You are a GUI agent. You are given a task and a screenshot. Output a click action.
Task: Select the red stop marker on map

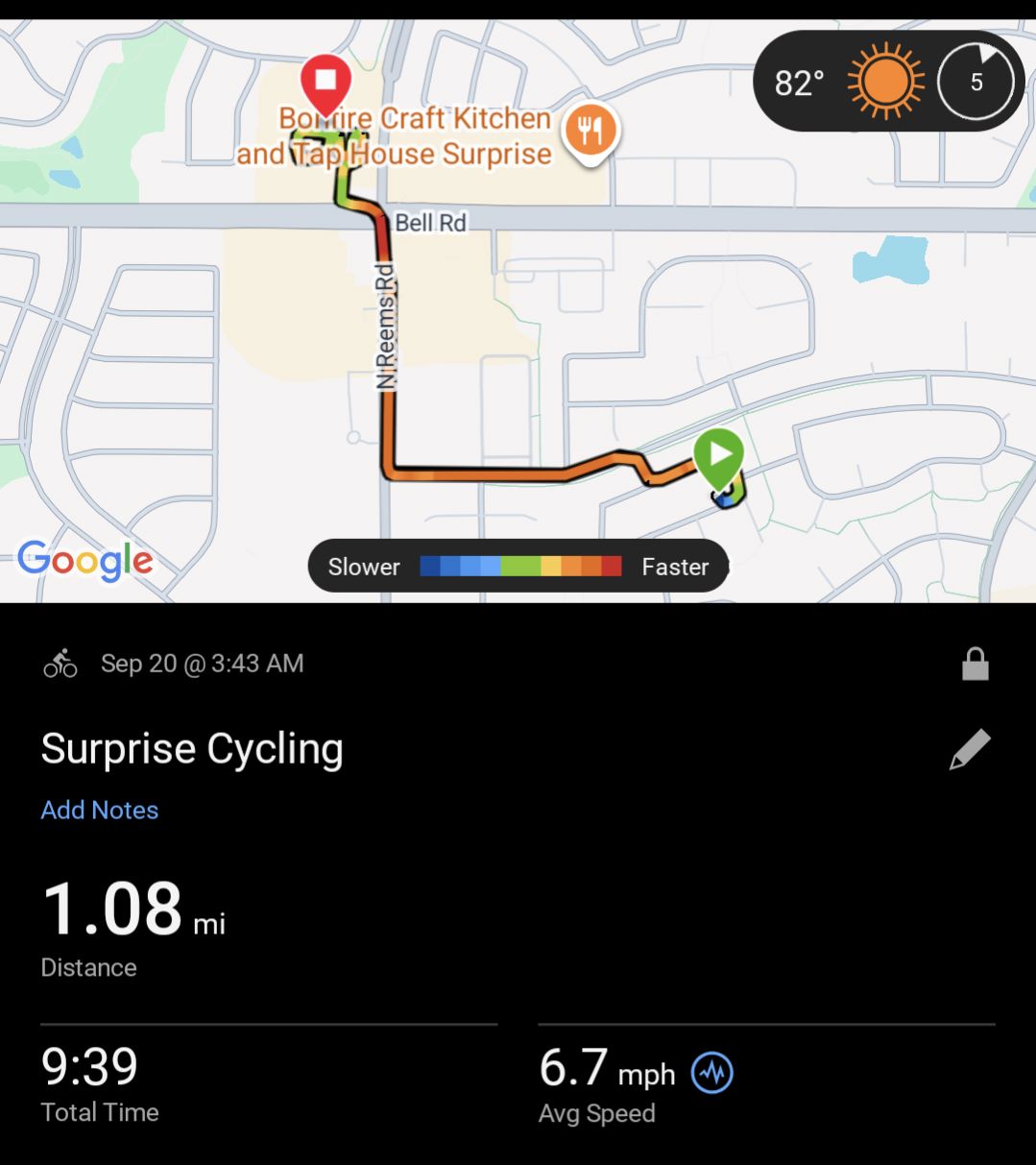tap(326, 83)
